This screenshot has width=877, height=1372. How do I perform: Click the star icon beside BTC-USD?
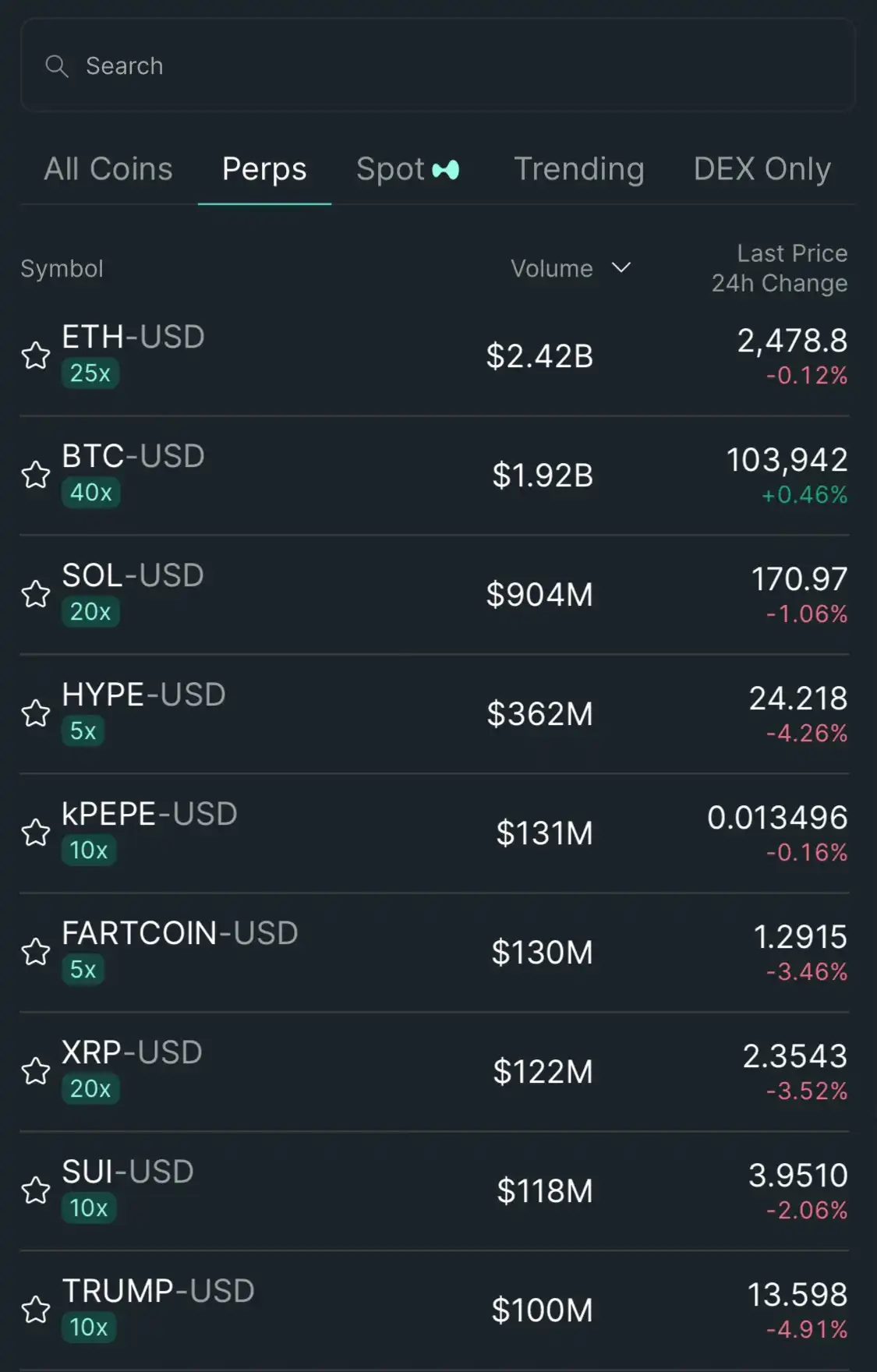tap(36, 475)
